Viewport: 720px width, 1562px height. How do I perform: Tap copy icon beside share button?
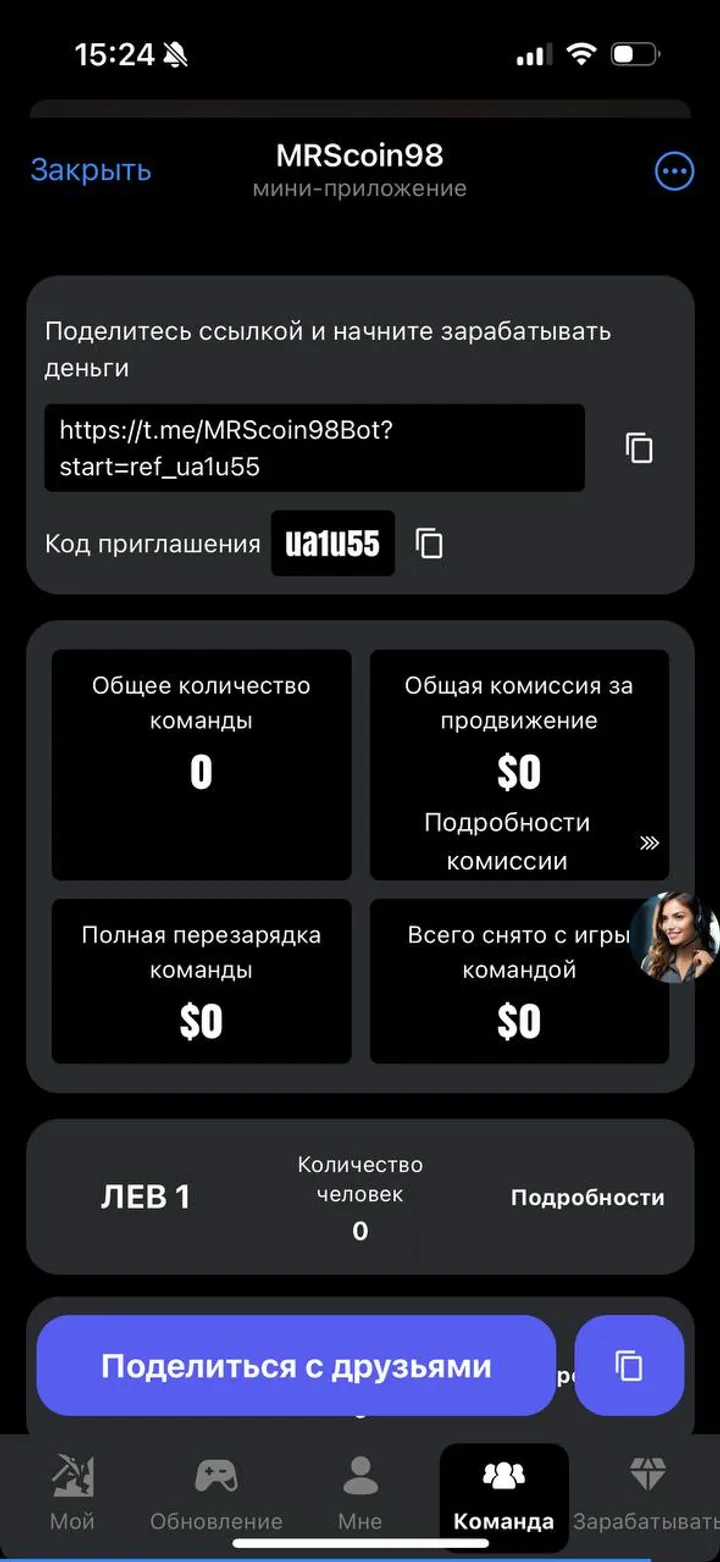pos(629,1363)
